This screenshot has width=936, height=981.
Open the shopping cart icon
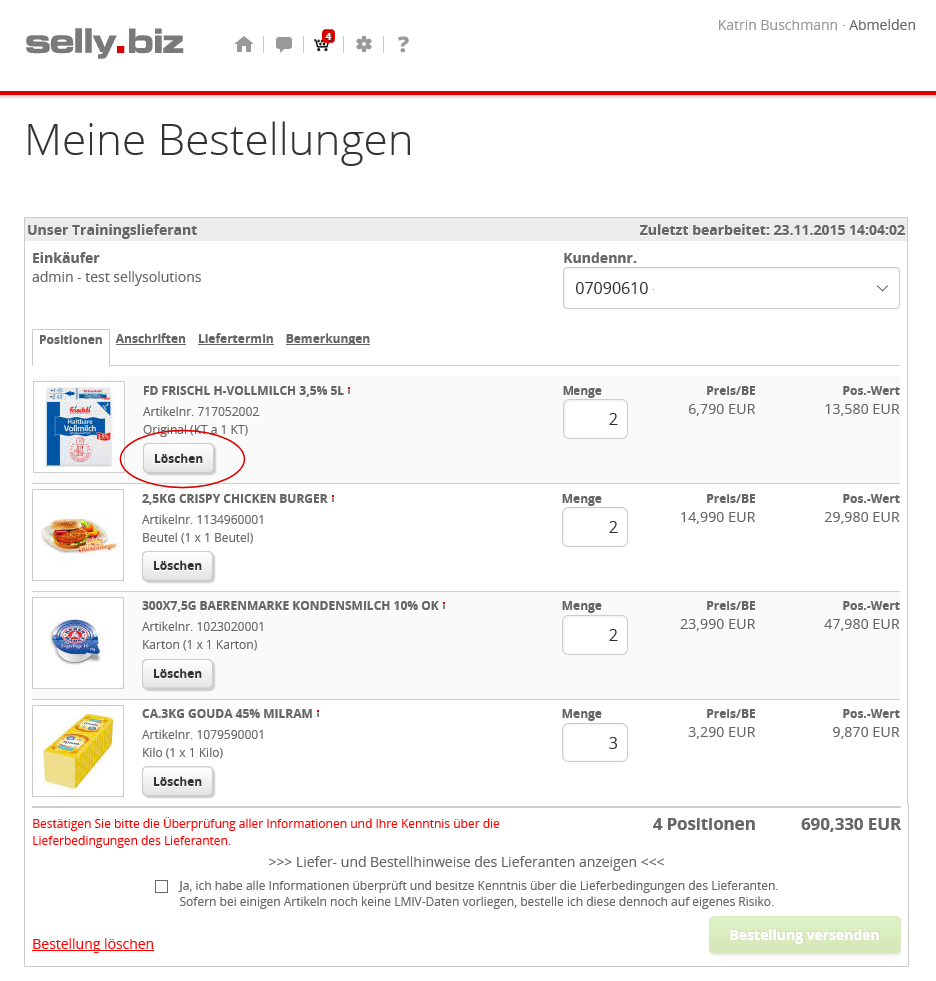coord(322,44)
